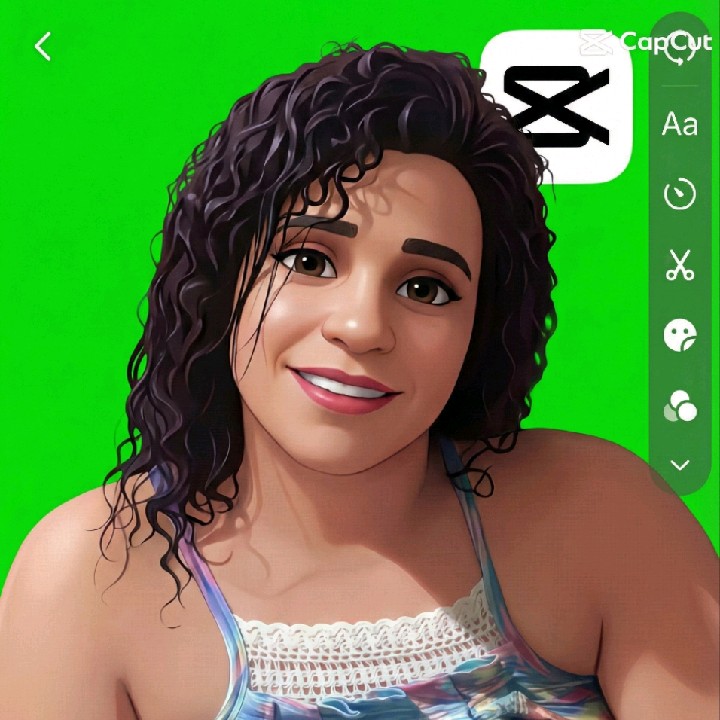Image resolution: width=720 pixels, height=720 pixels.
Task: Open the face sticker tool
Action: pyautogui.click(x=680, y=336)
